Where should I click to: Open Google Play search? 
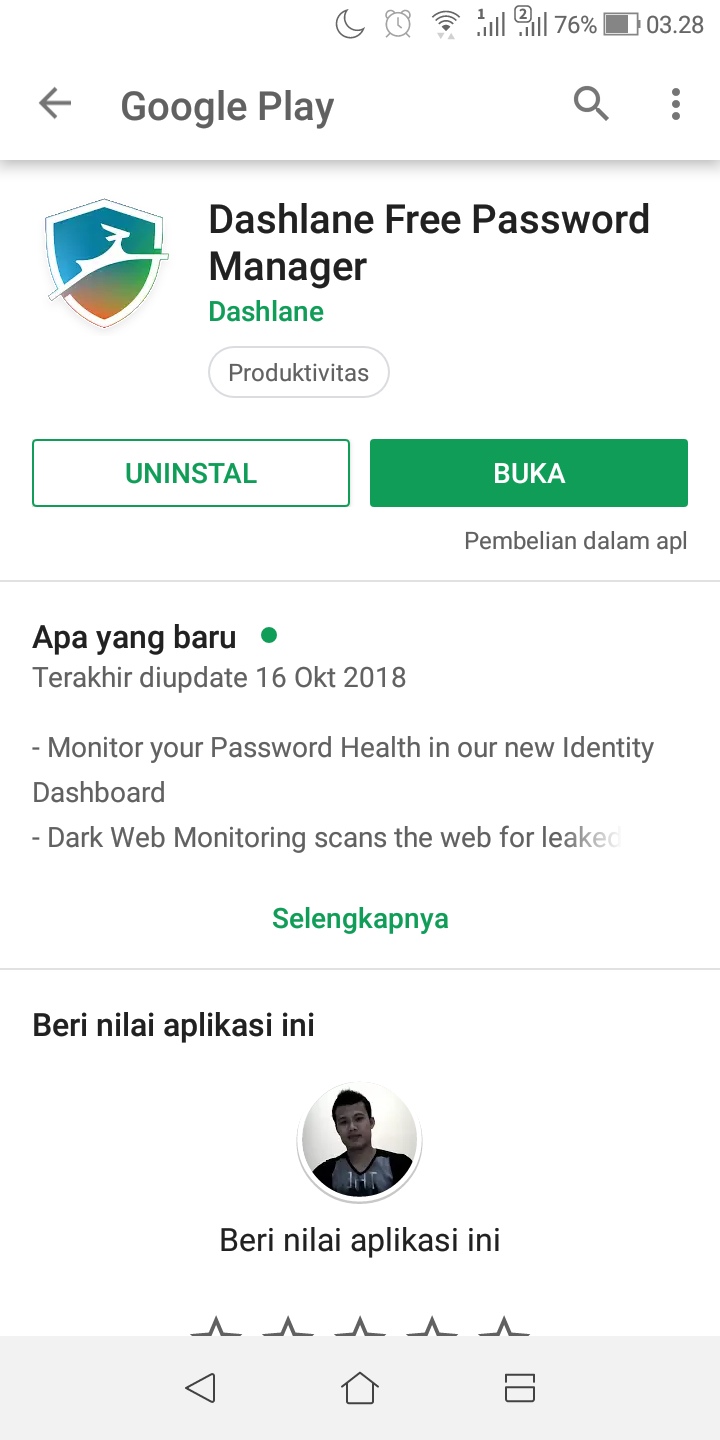pyautogui.click(x=590, y=104)
